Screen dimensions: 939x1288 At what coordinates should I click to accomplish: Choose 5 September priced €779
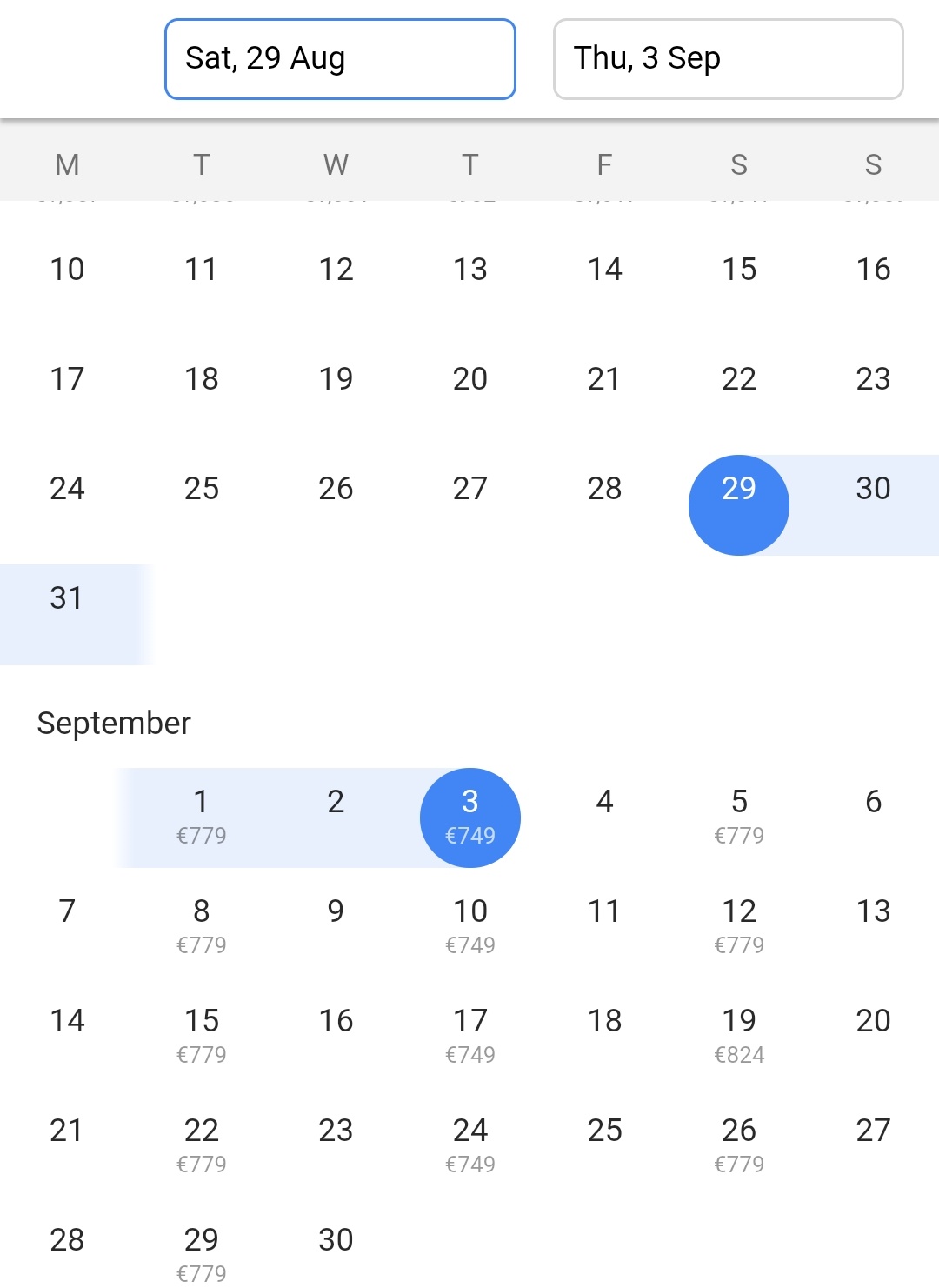738,817
